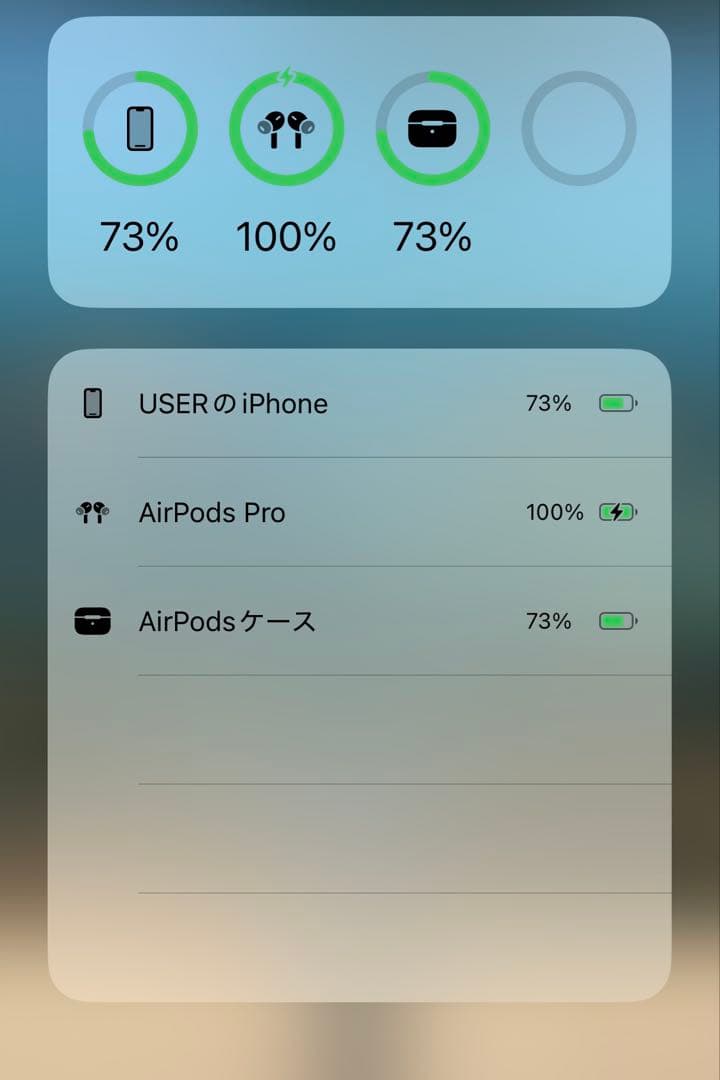Tap the 100% label under the AirPods ring
This screenshot has height=1080, width=720.
coord(285,237)
